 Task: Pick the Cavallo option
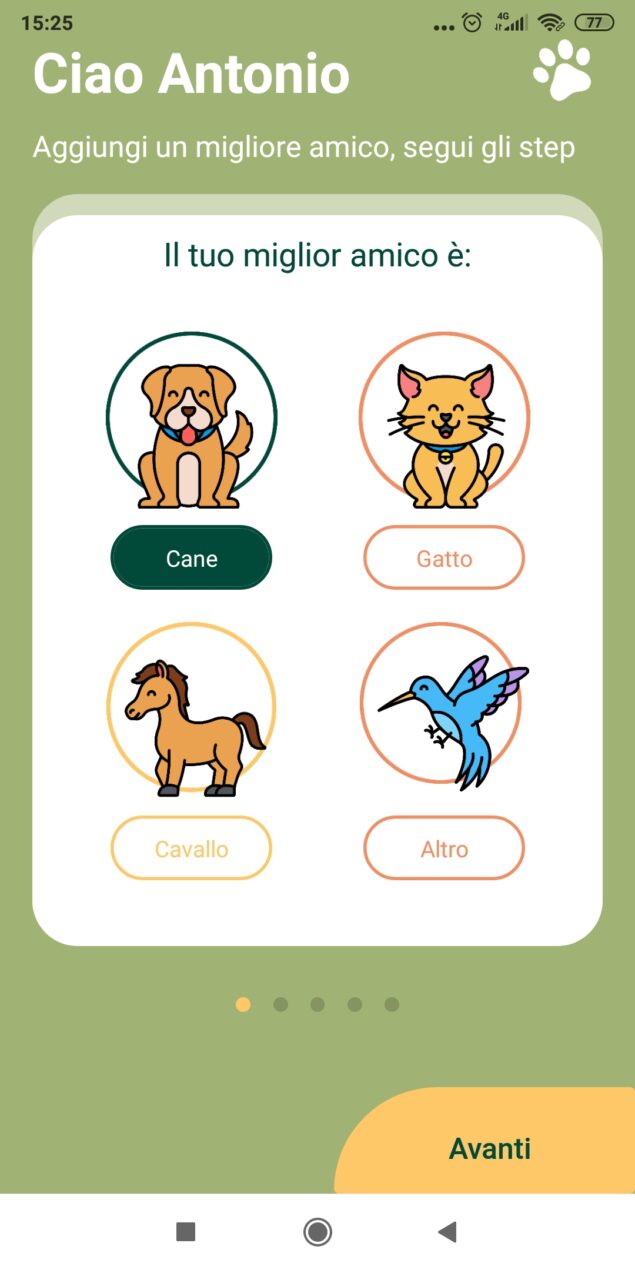pos(191,849)
